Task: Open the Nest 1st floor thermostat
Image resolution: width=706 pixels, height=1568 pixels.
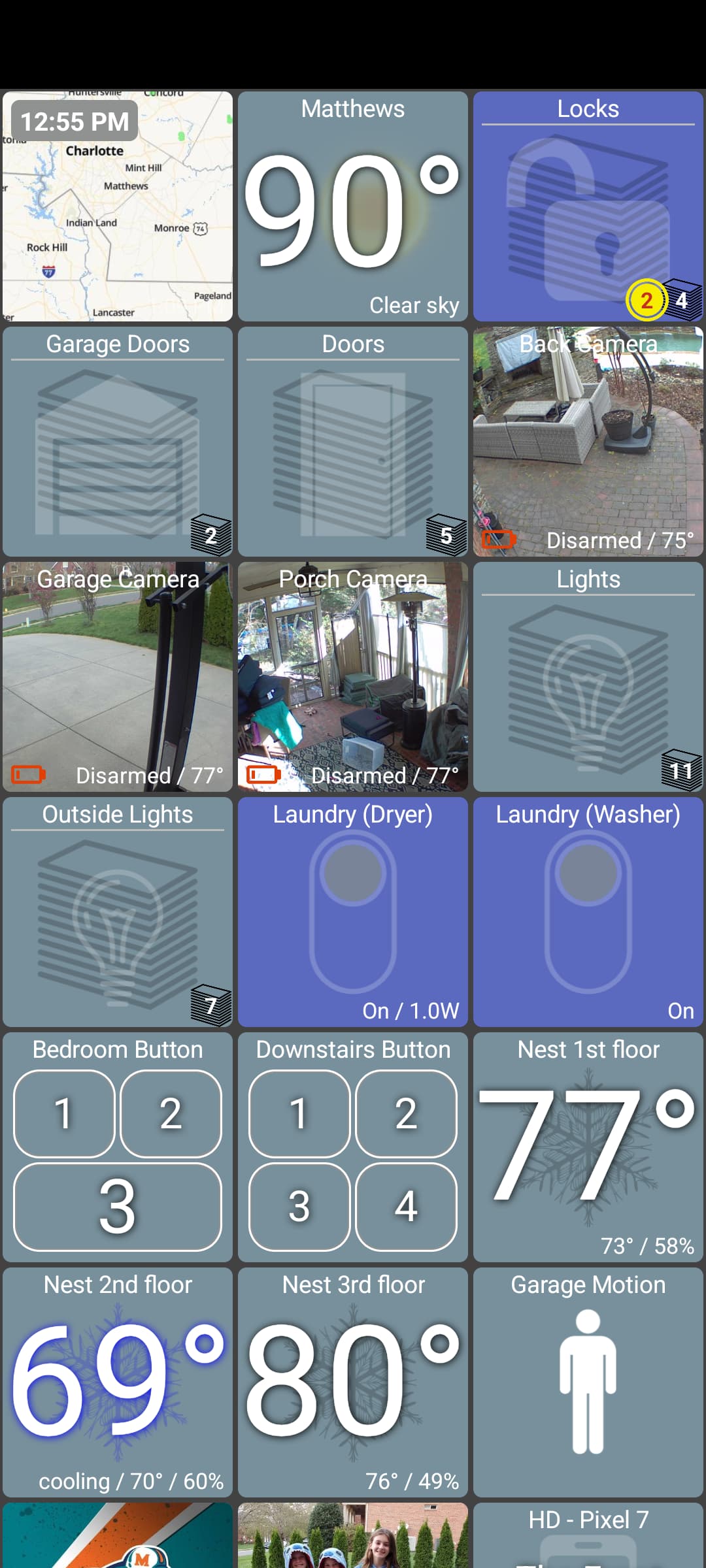Action: (x=588, y=1147)
